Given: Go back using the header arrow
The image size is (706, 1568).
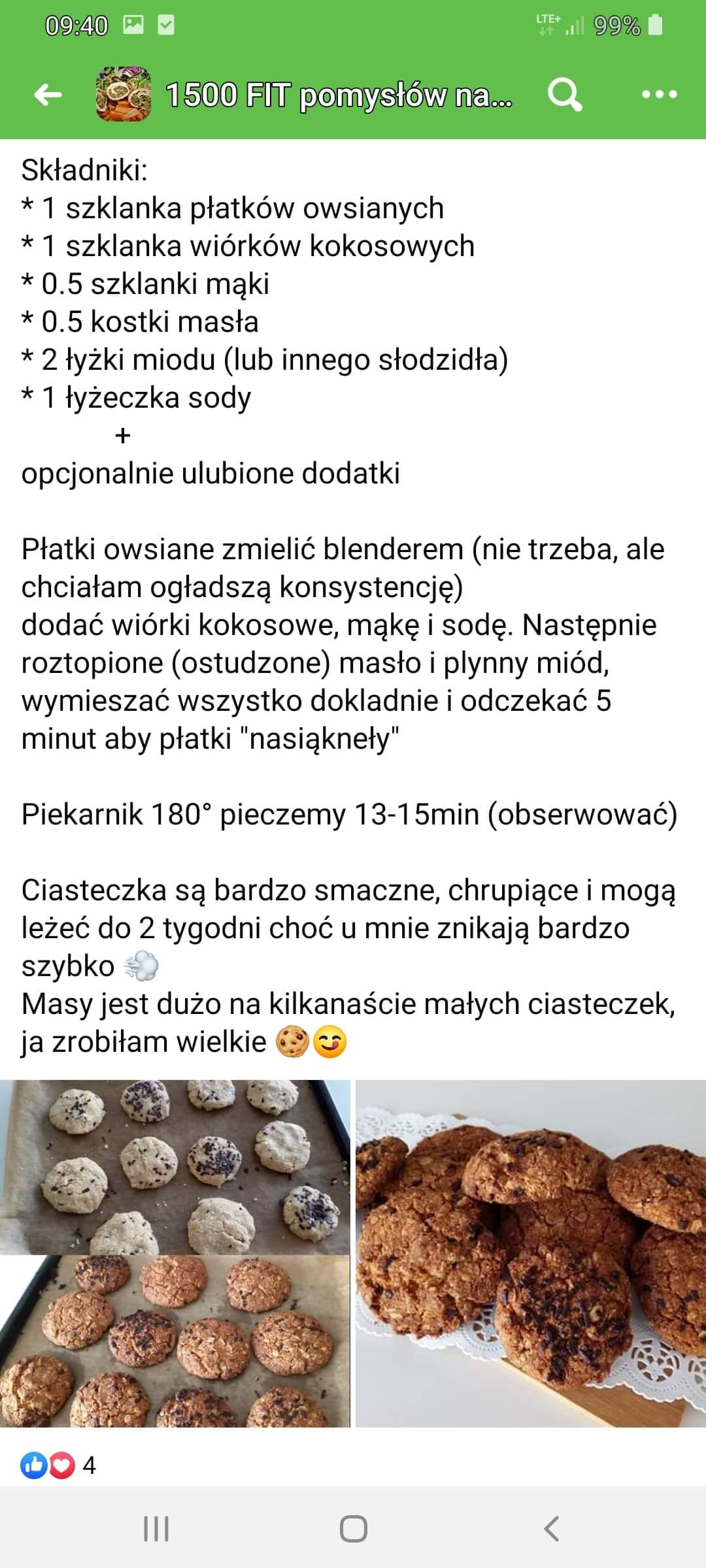Looking at the screenshot, I should pyautogui.click(x=48, y=95).
